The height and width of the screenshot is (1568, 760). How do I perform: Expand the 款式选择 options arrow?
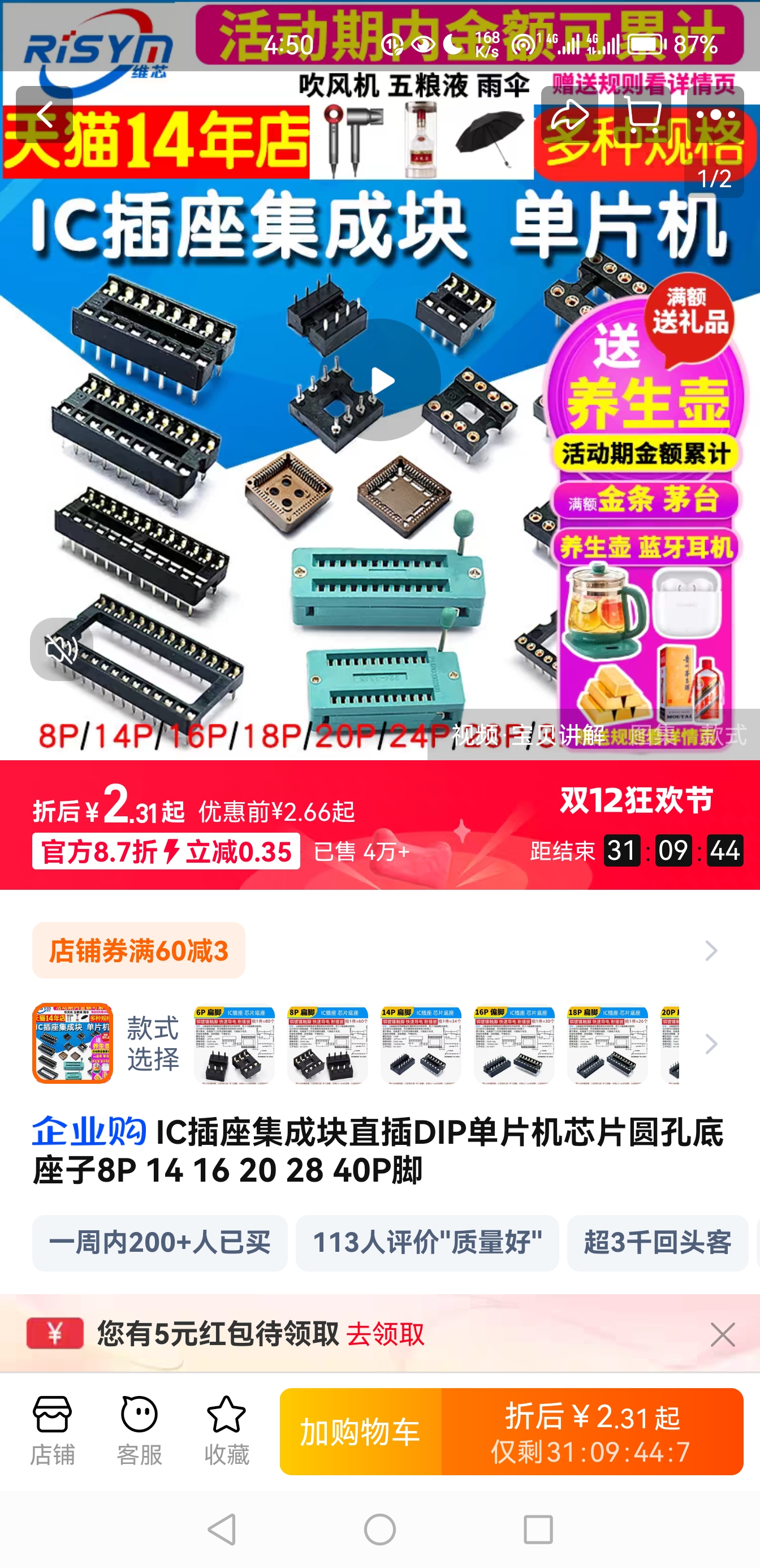(x=711, y=1045)
